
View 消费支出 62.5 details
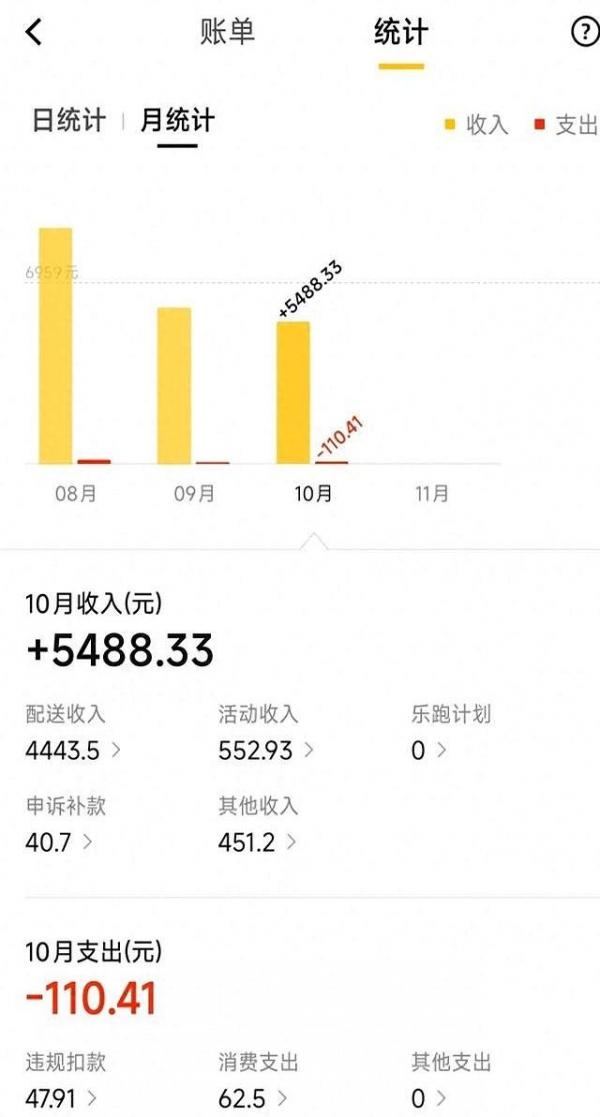coord(254,1099)
